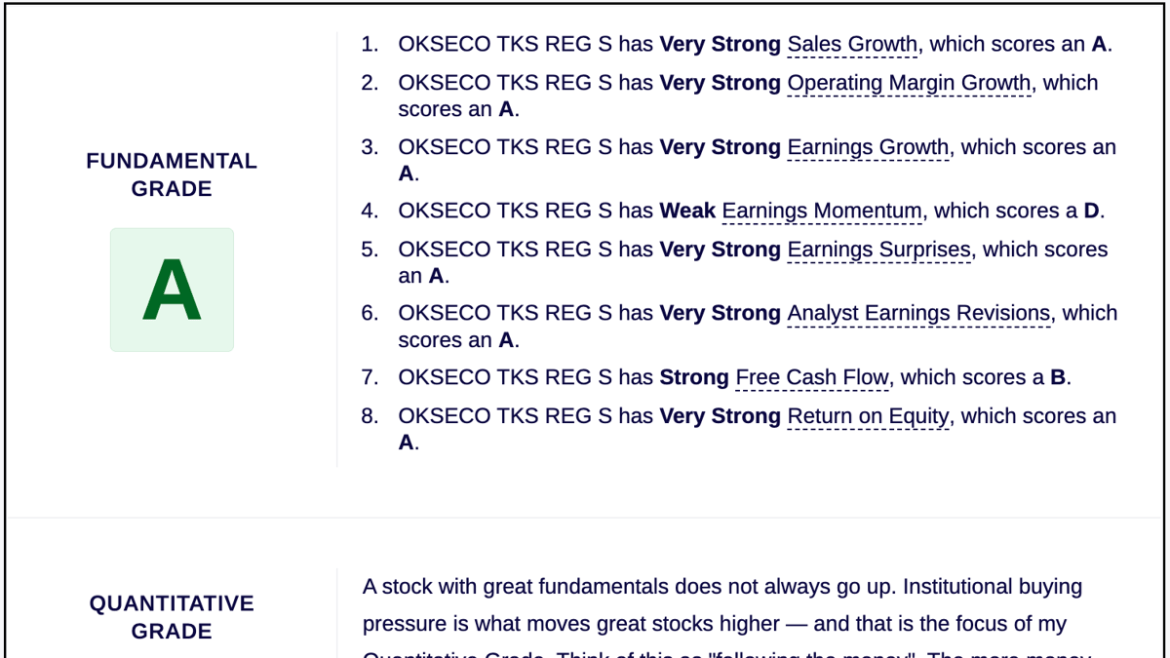
Task: Open Analyst Earnings Revisions link
Action: 919,313
